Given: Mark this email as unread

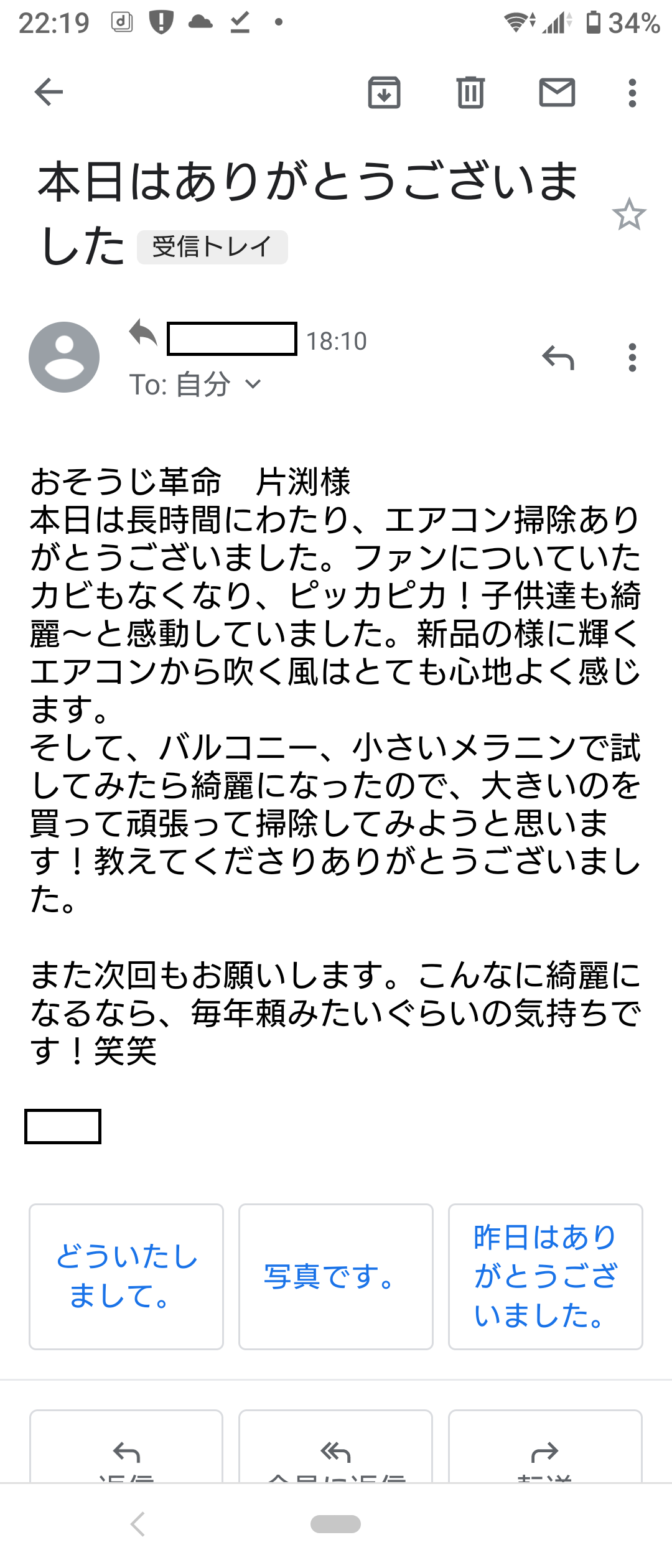Looking at the screenshot, I should tap(557, 93).
